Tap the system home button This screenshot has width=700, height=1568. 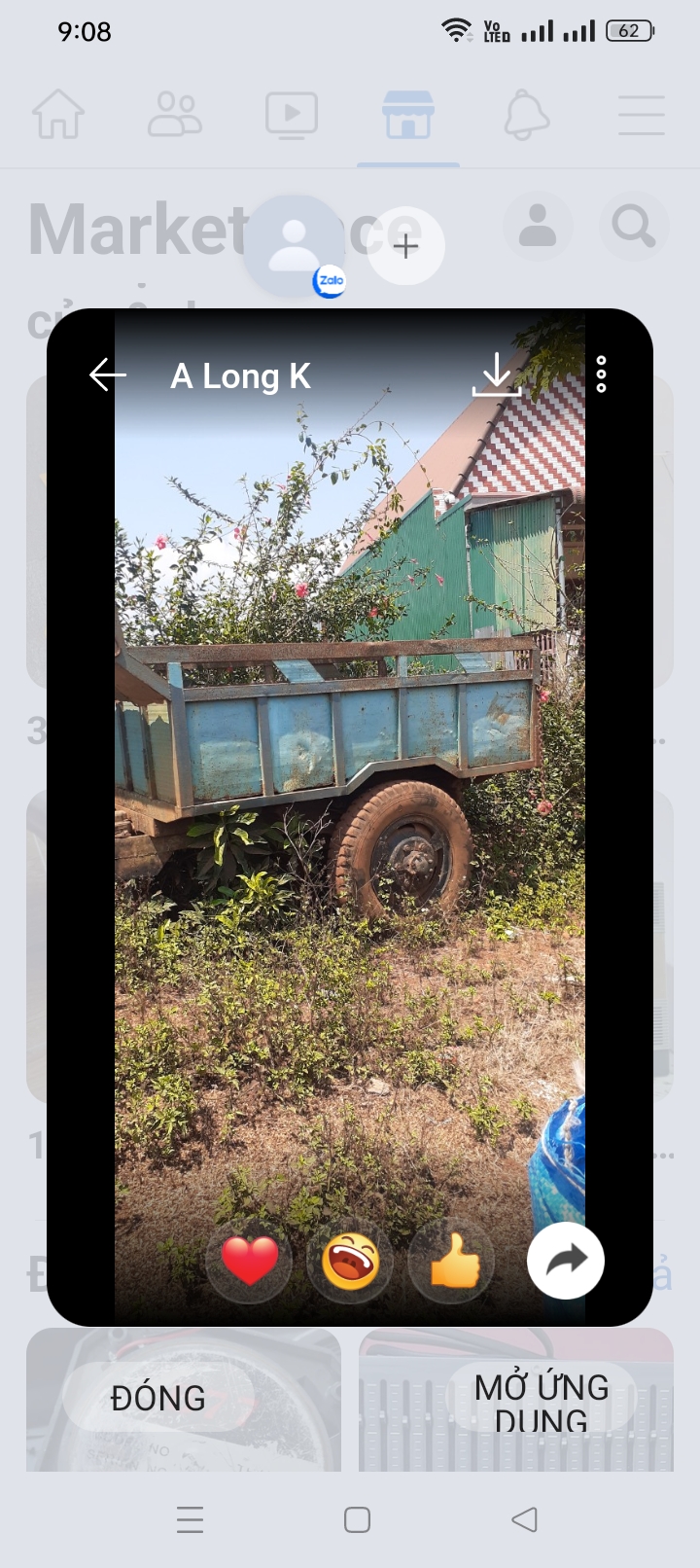click(x=358, y=1519)
